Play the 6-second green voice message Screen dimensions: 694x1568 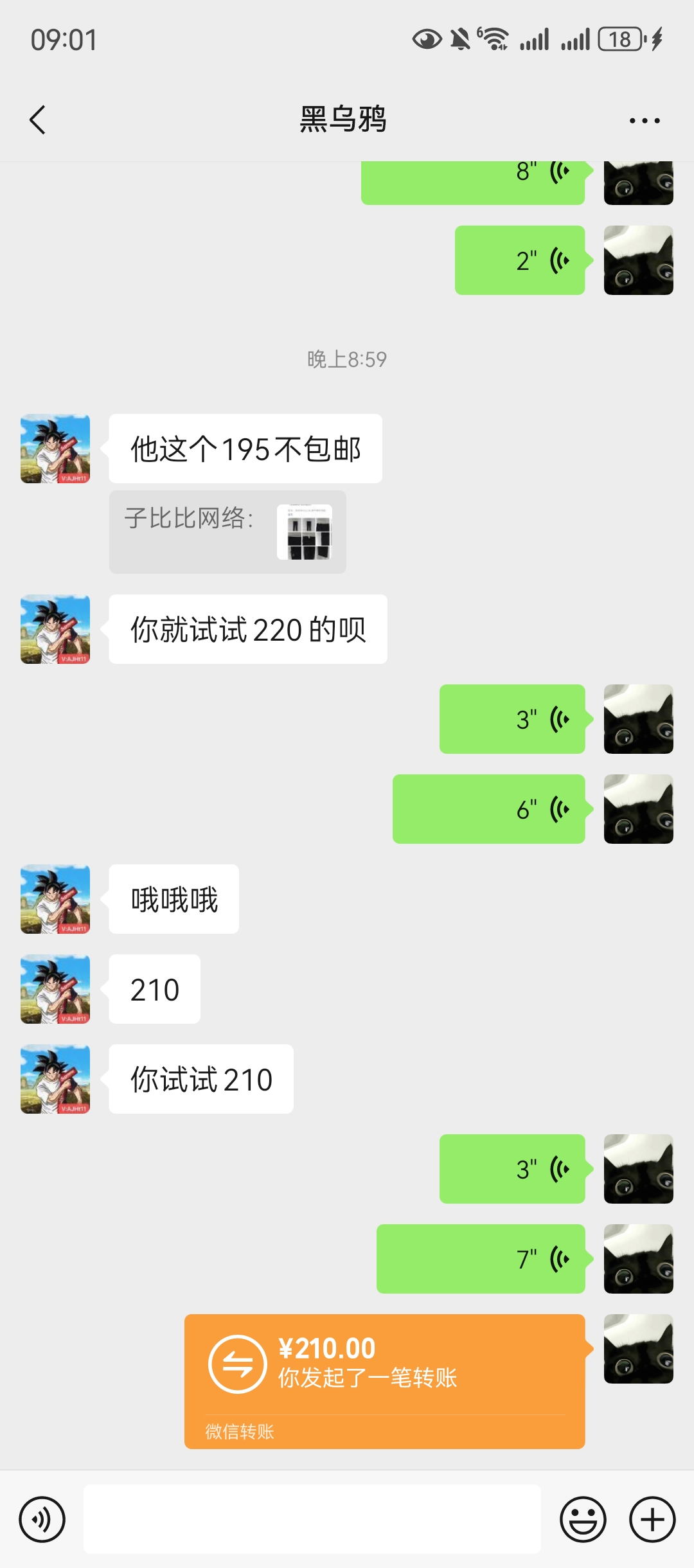pyautogui.click(x=488, y=810)
